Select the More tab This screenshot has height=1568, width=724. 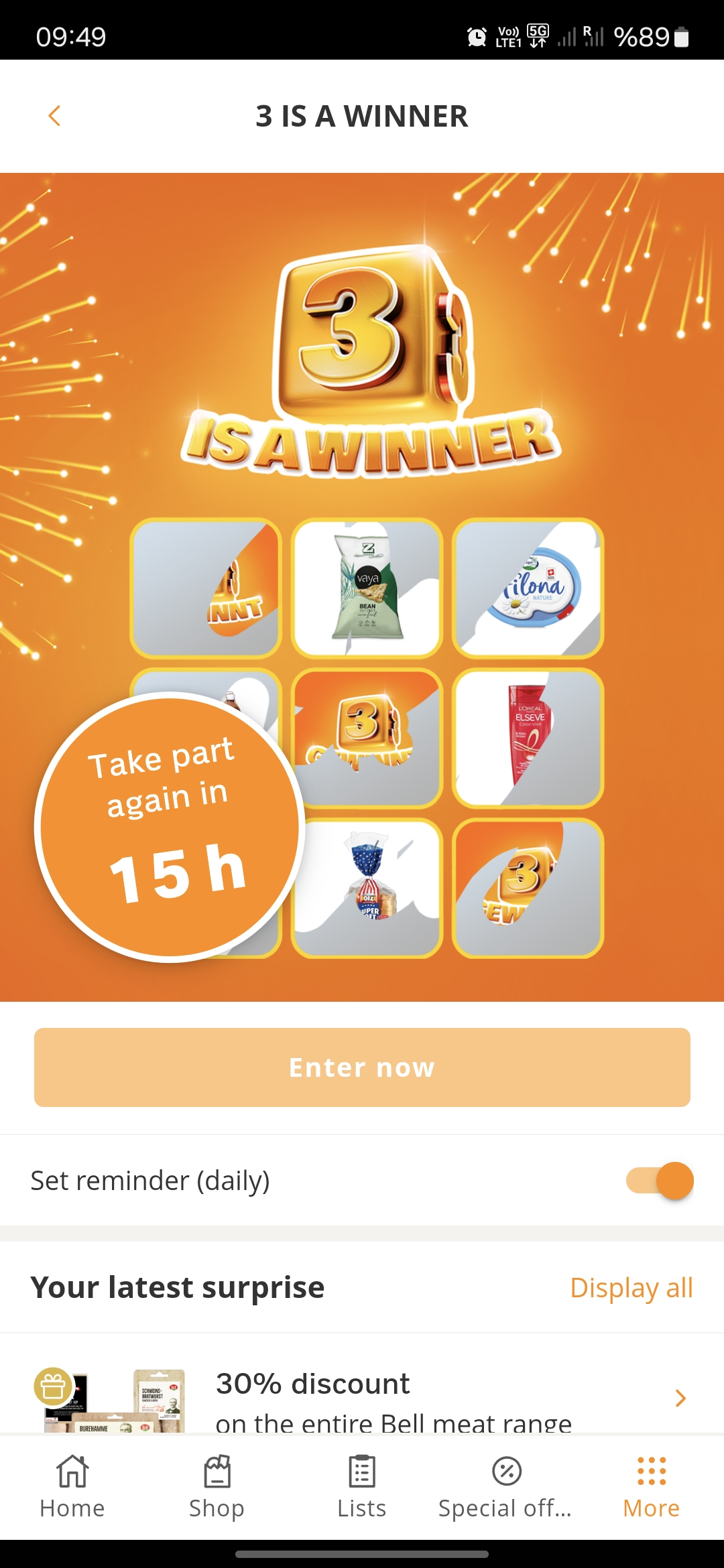click(651, 1486)
